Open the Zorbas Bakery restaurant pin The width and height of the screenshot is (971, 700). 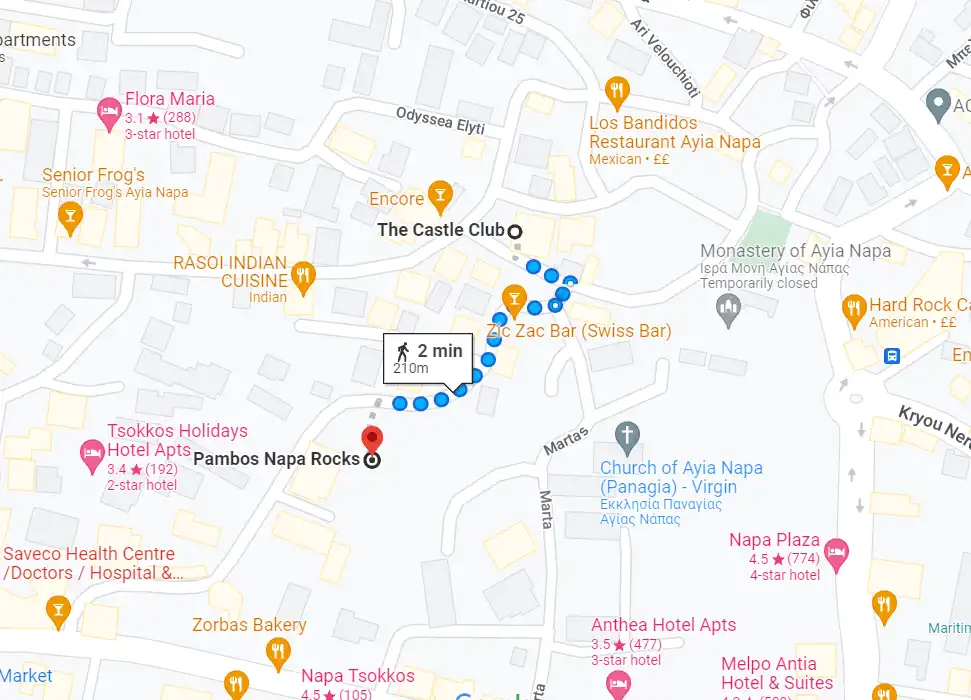pos(278,654)
